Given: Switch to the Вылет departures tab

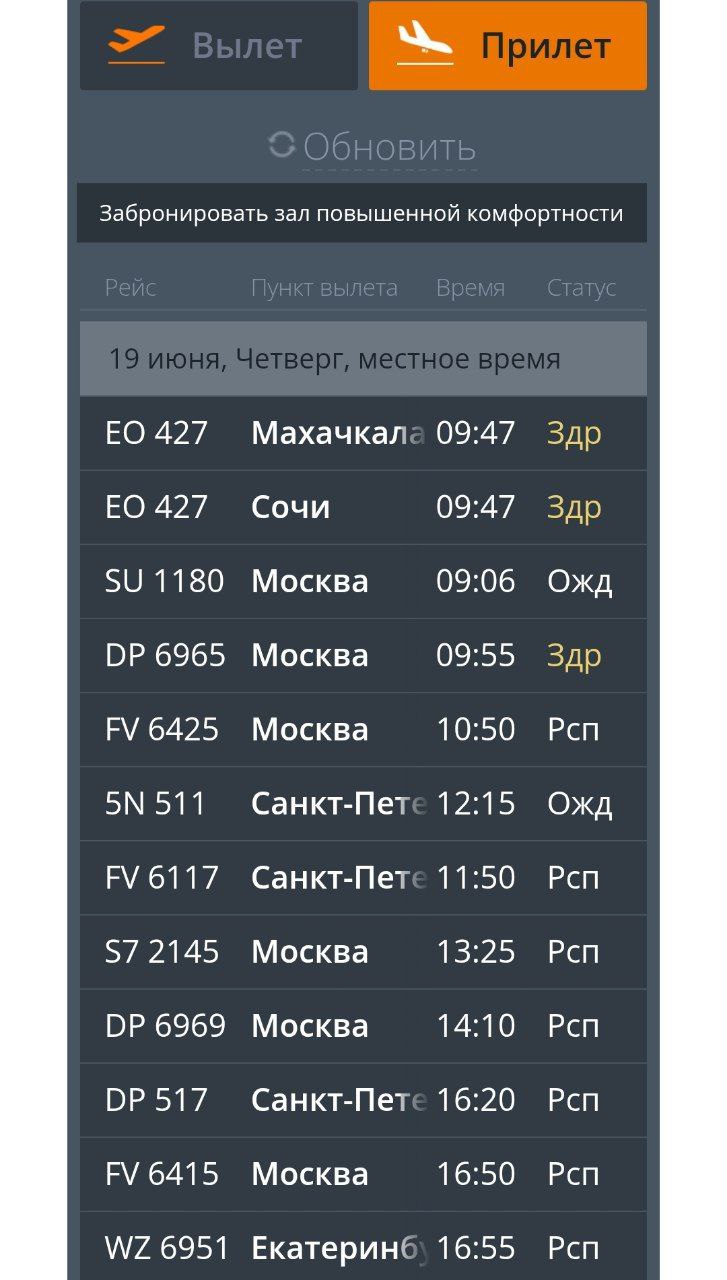Looking at the screenshot, I should 219,46.
